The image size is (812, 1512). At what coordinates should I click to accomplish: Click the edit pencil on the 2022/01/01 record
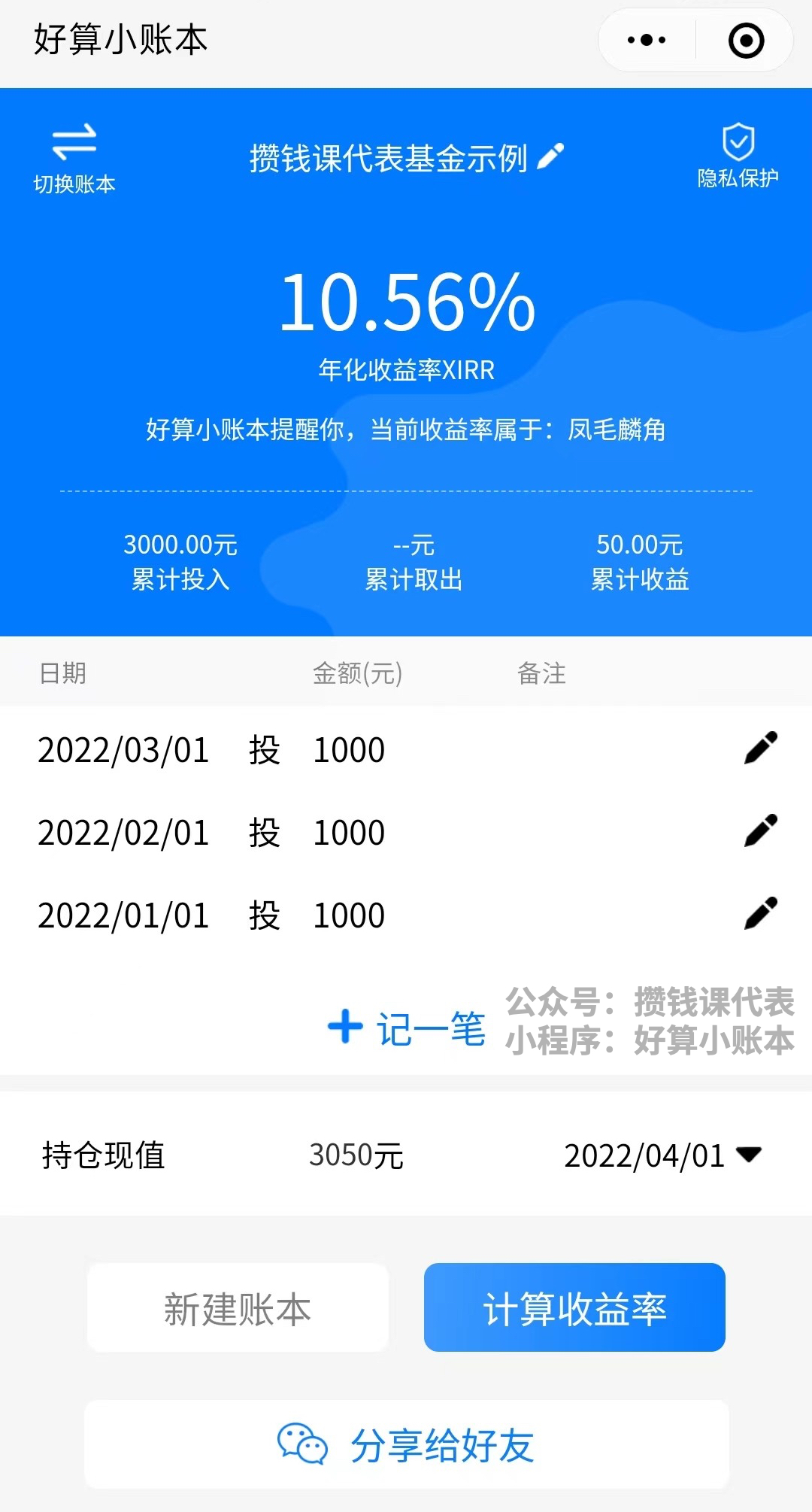click(x=762, y=914)
